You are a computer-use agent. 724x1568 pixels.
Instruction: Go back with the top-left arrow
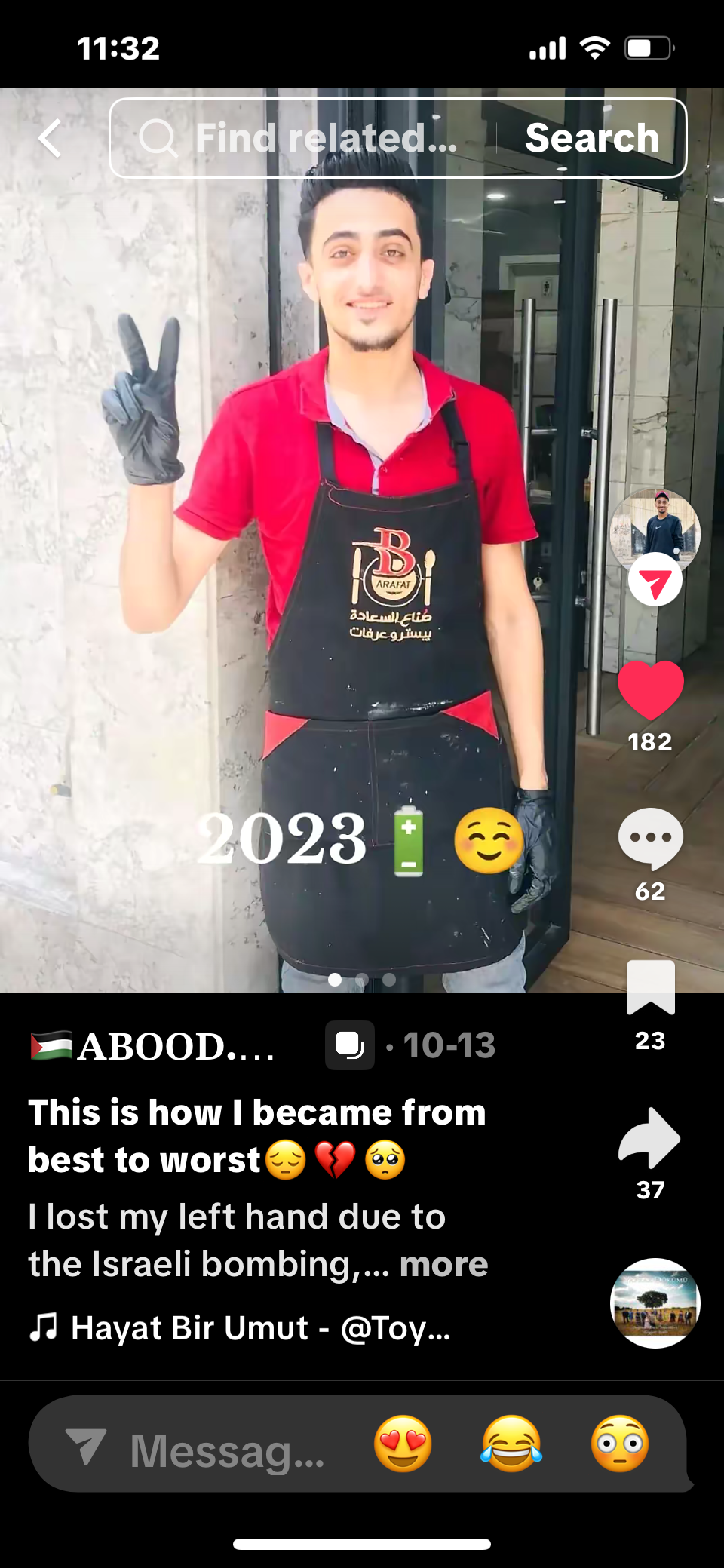pos(50,139)
